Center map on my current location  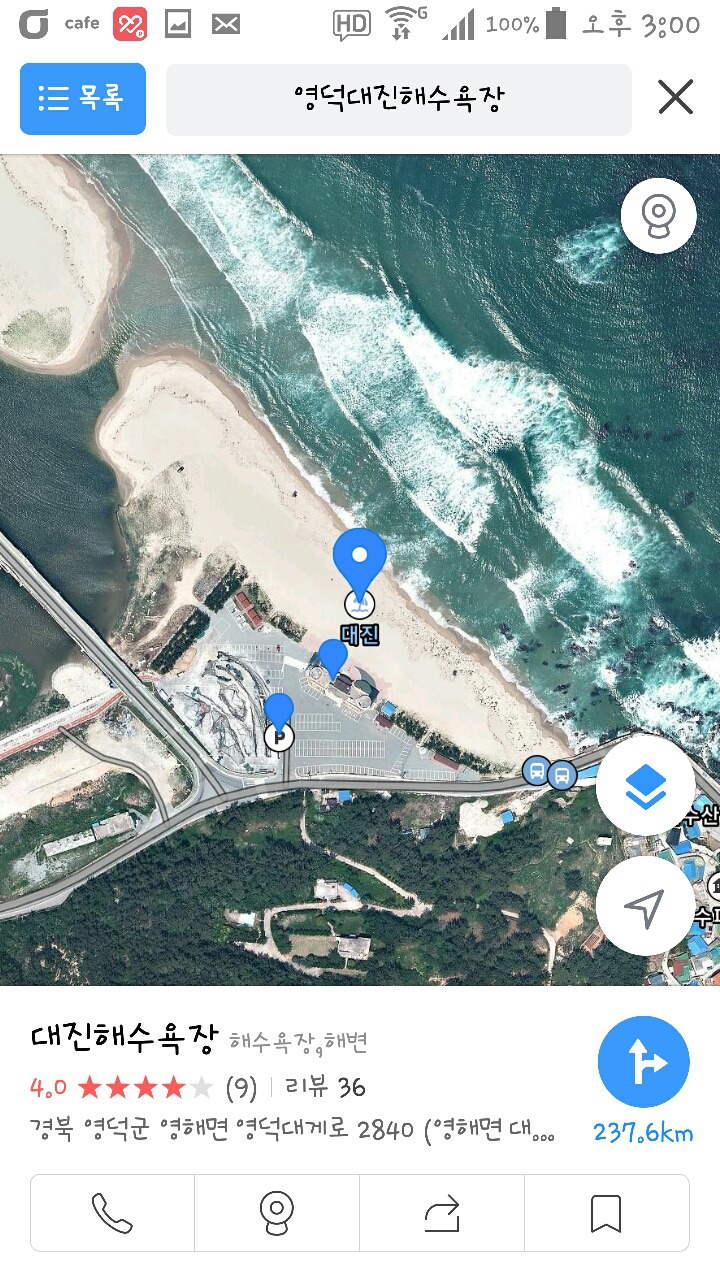[x=645, y=906]
